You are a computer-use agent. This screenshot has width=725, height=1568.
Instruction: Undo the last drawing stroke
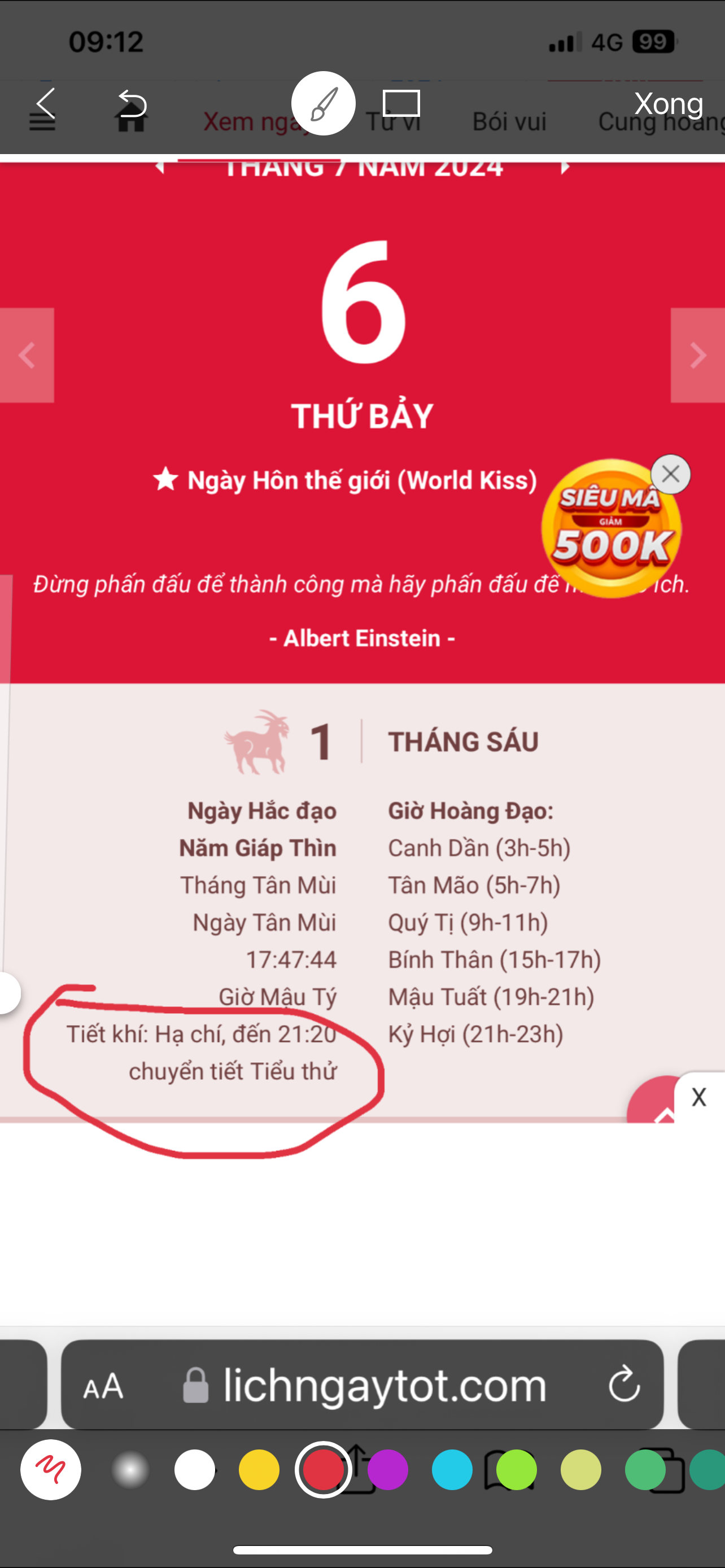(x=132, y=103)
